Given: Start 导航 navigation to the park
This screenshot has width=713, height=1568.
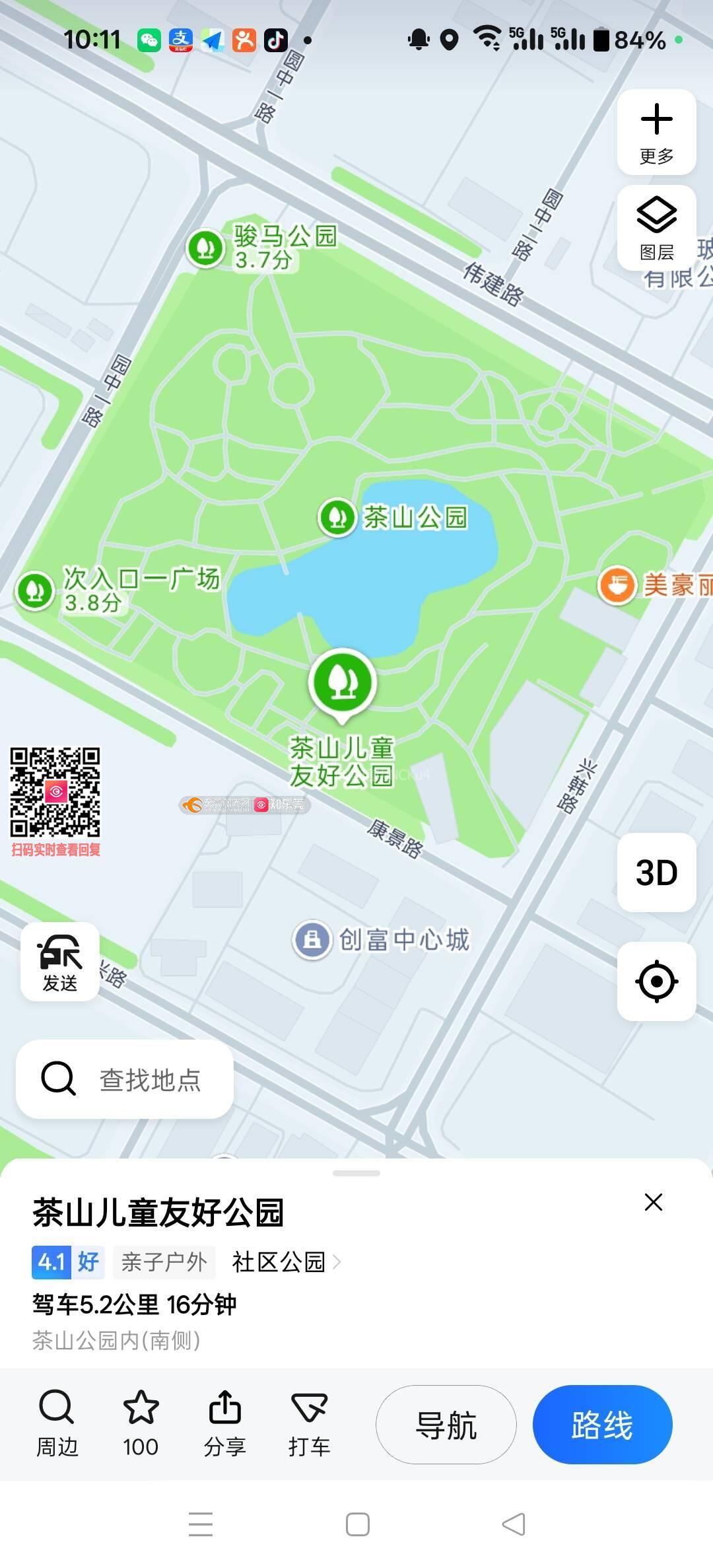Looking at the screenshot, I should pyautogui.click(x=446, y=1425).
